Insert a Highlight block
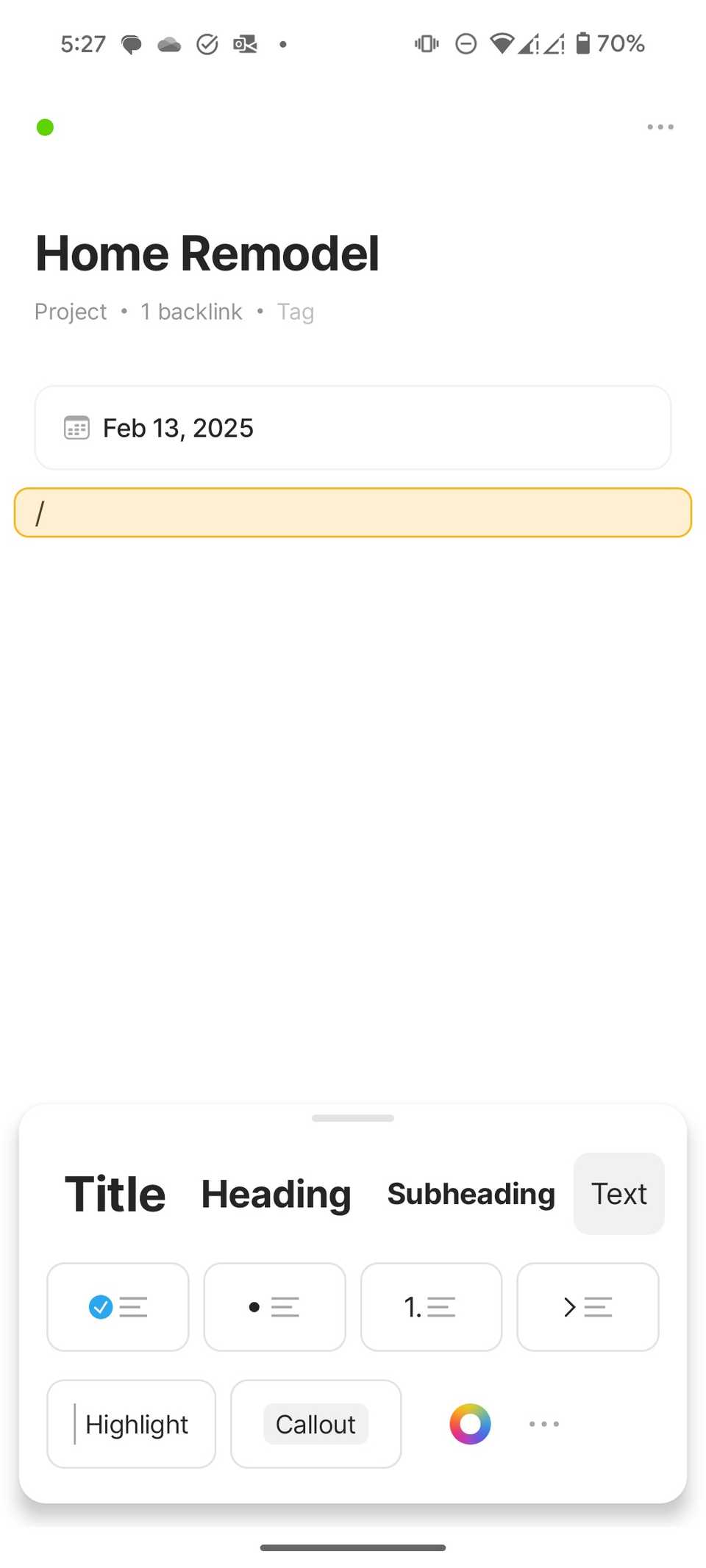The width and height of the screenshot is (706, 1568). [x=131, y=1424]
